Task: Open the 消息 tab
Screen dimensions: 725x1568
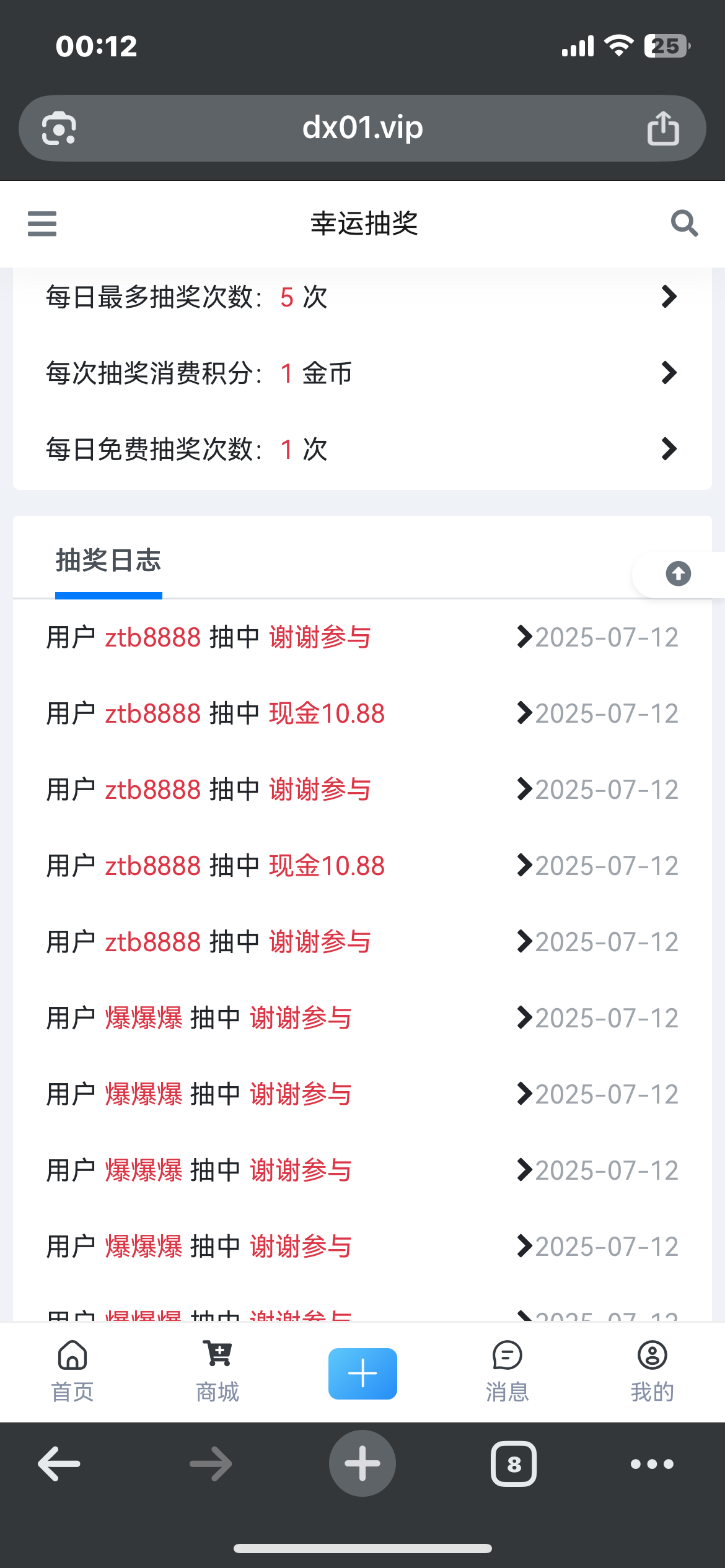Action: [x=507, y=1372]
